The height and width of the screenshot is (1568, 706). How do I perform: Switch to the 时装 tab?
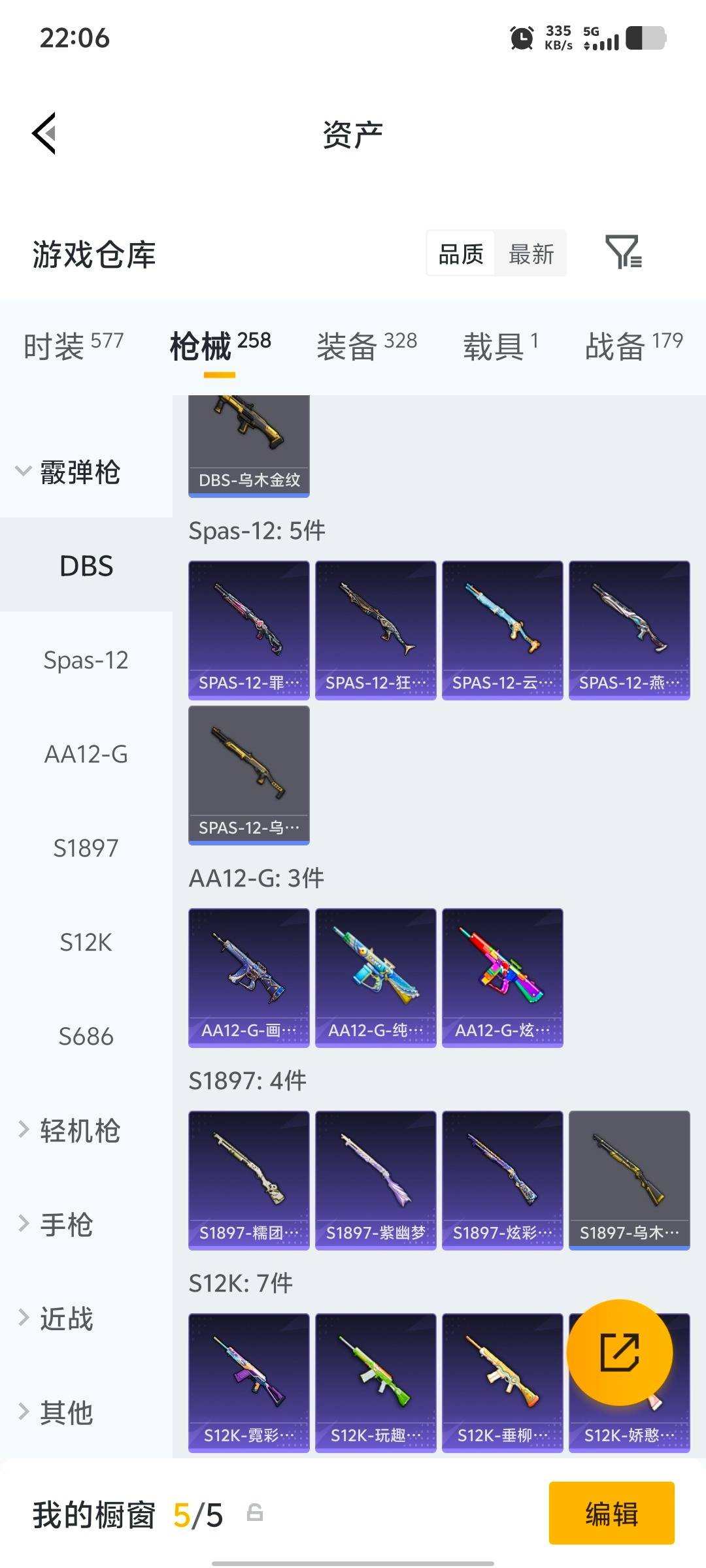click(73, 345)
